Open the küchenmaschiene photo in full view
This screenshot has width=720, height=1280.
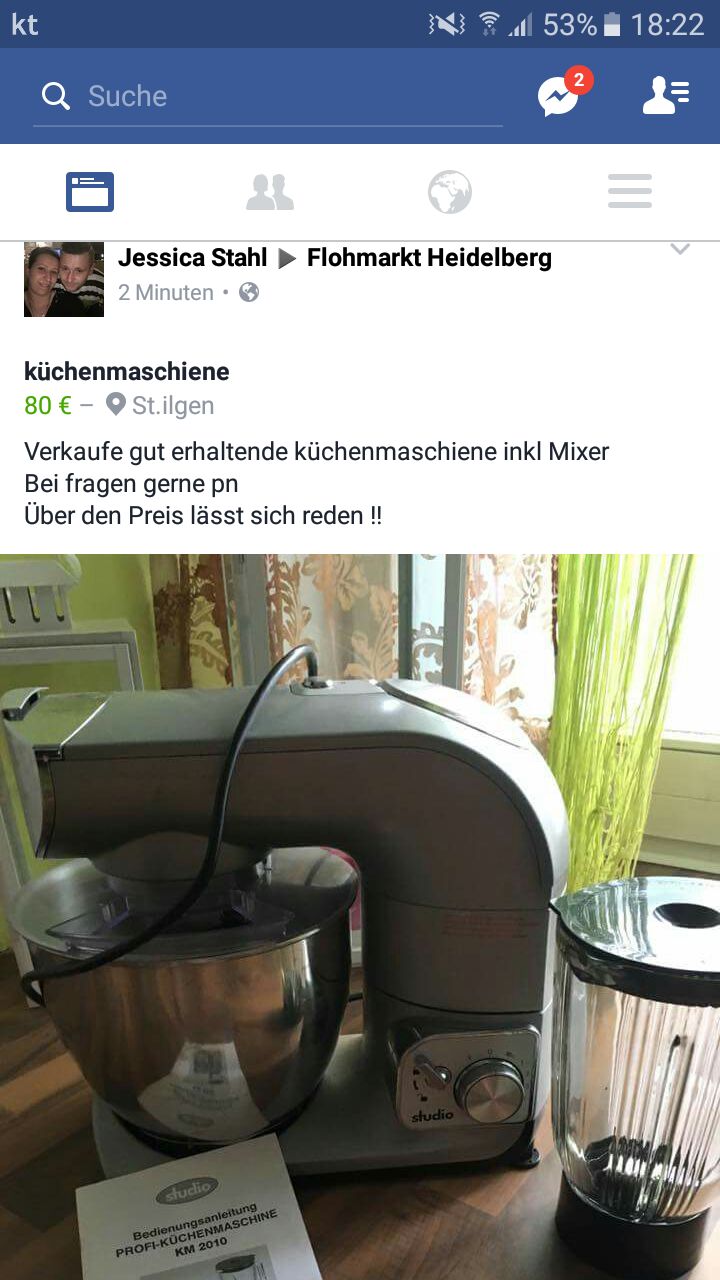coord(360,916)
